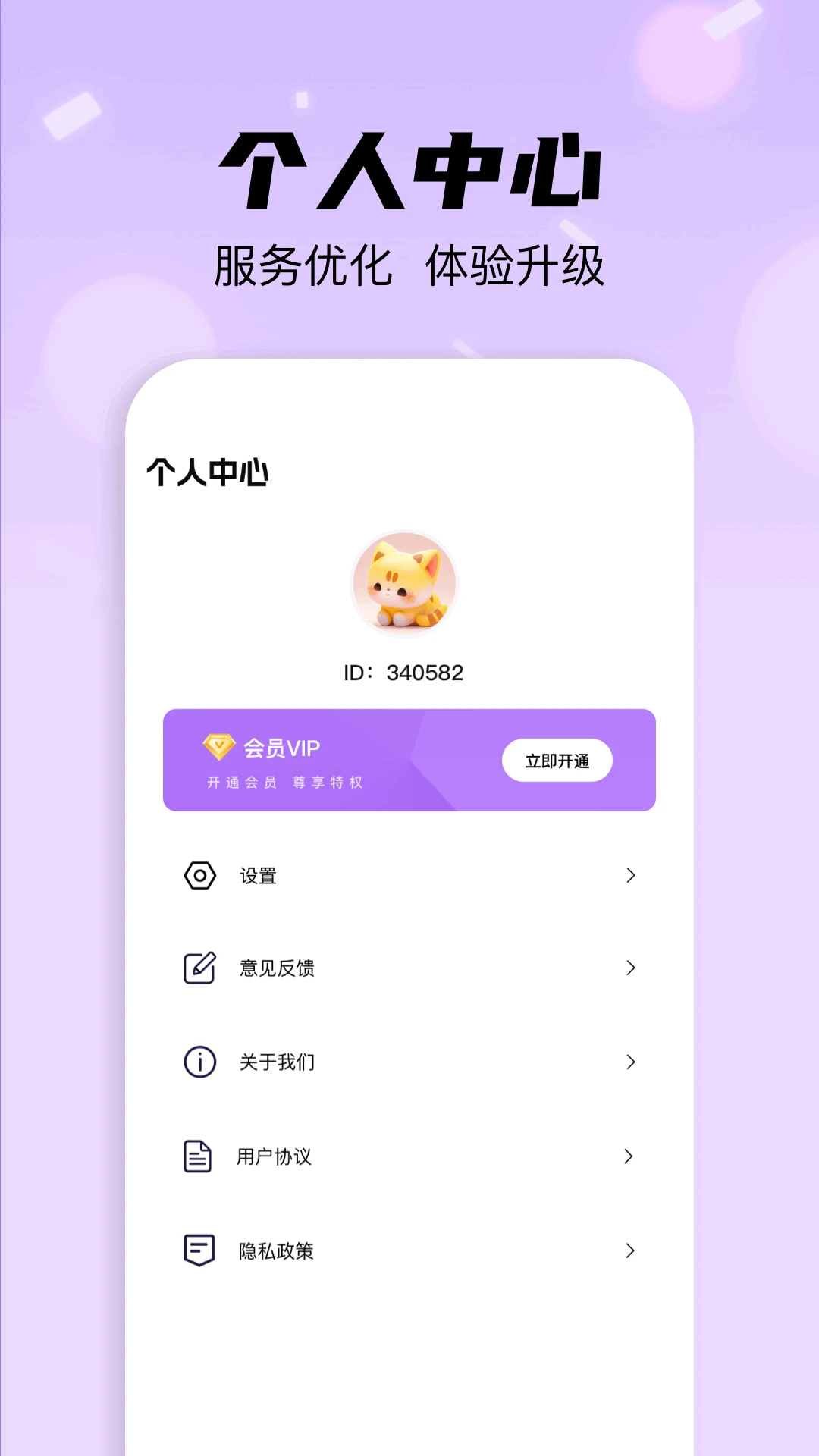Select the 设置 gear icon
The height and width of the screenshot is (1456, 819).
point(199,876)
